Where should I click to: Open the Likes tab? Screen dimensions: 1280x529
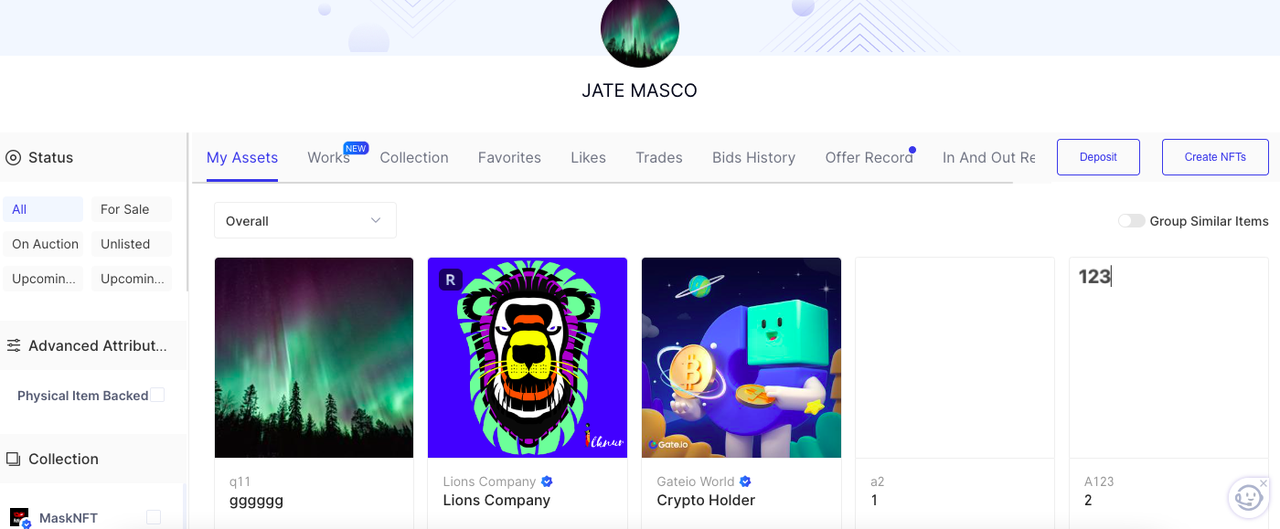click(588, 158)
